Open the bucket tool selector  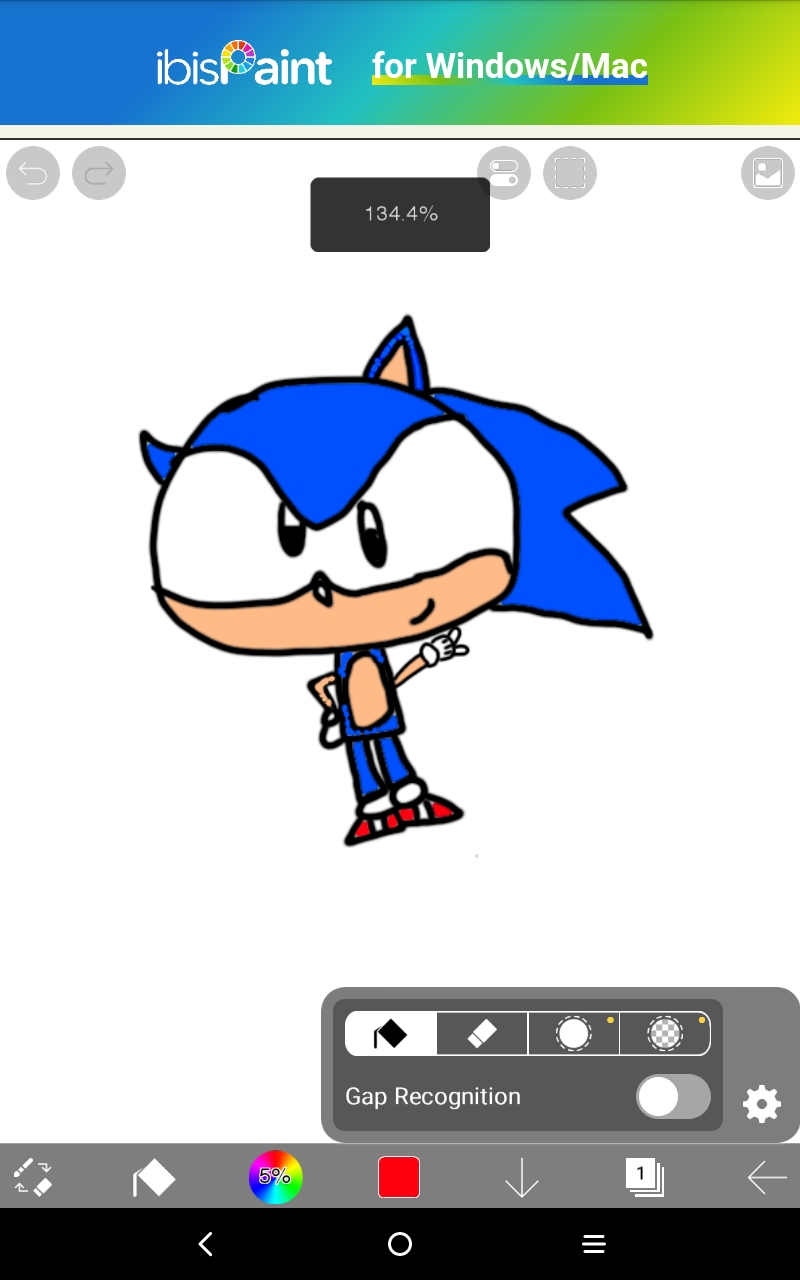pos(153,1178)
